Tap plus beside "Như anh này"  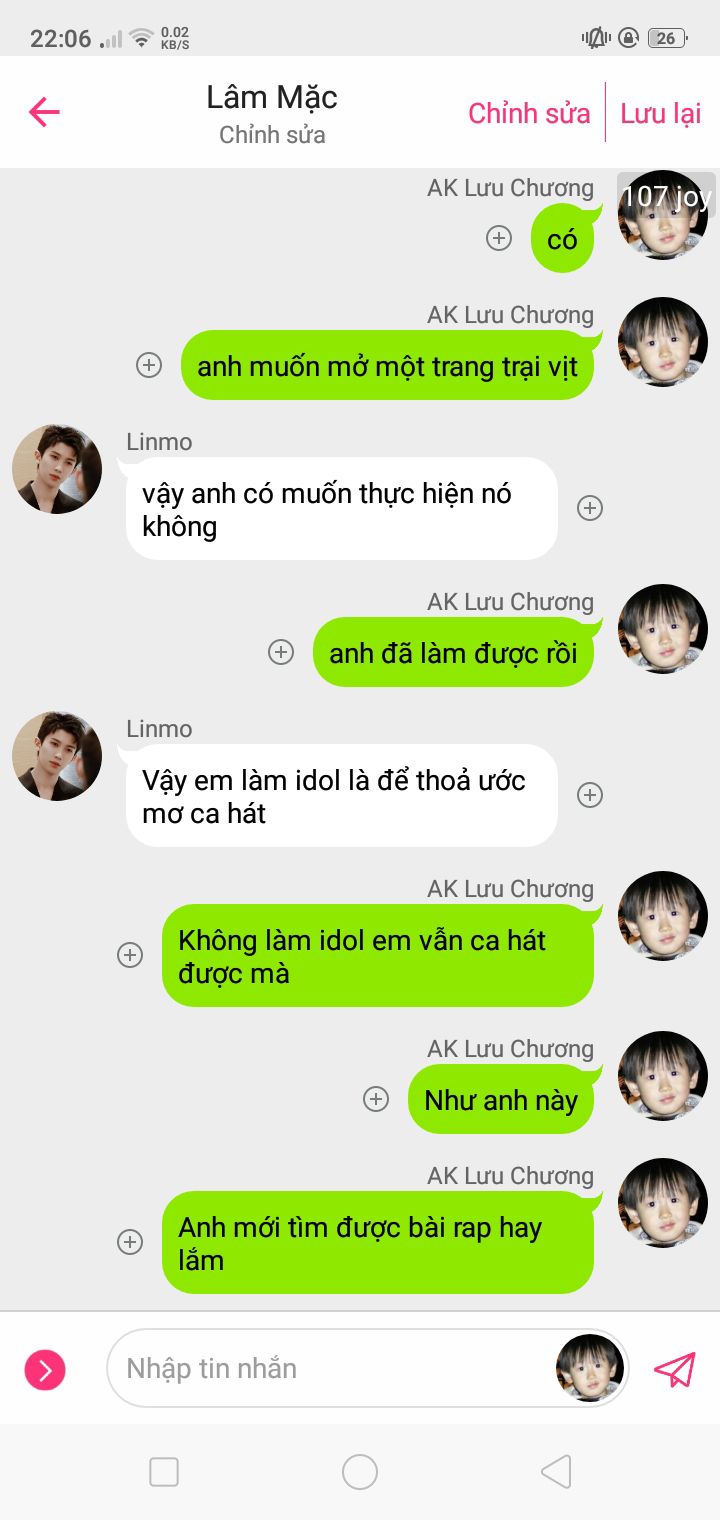[x=376, y=1099]
